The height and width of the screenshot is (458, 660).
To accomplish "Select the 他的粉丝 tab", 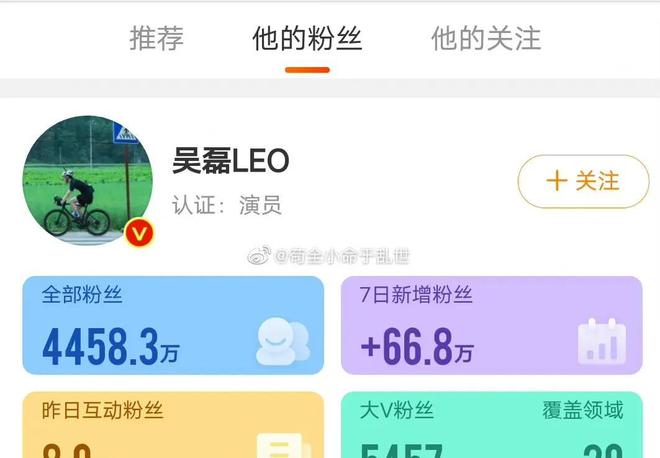I will point(307,39).
